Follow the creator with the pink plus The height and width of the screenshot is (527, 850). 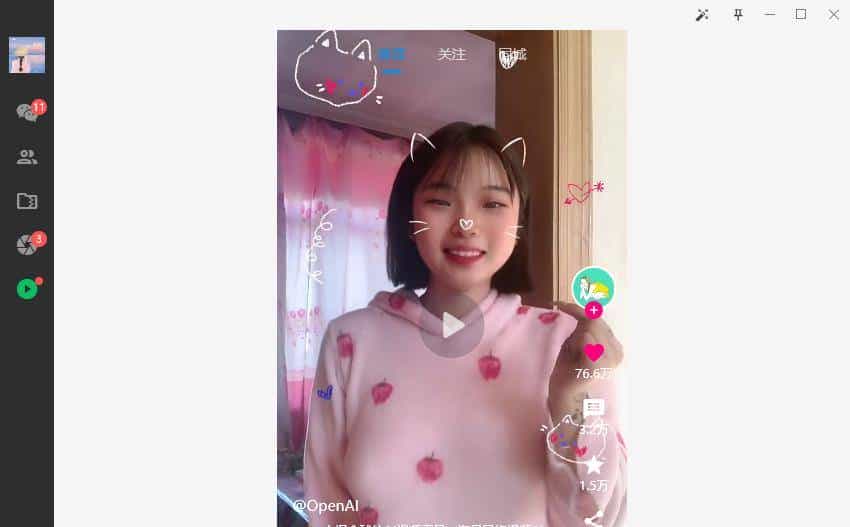594,311
